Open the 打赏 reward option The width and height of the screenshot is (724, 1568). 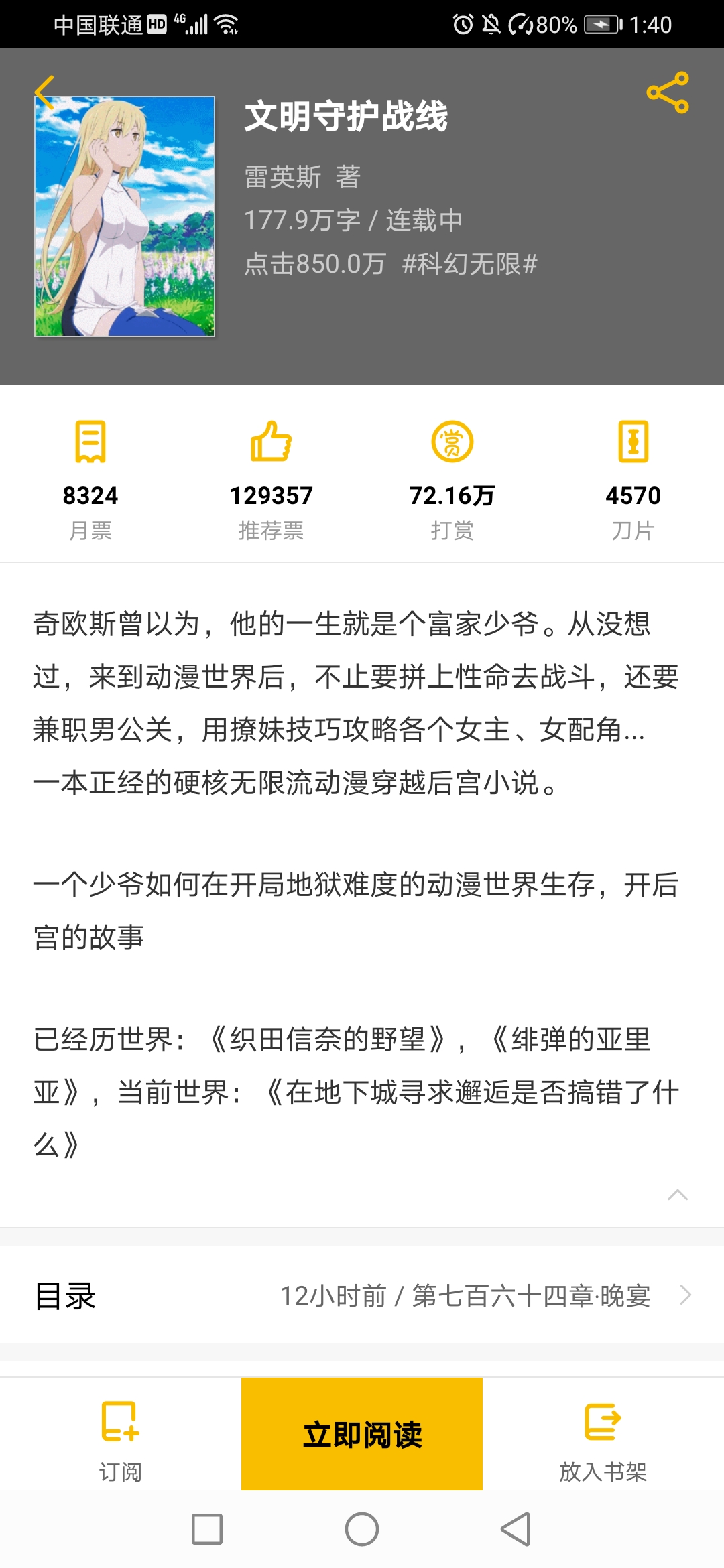click(452, 479)
